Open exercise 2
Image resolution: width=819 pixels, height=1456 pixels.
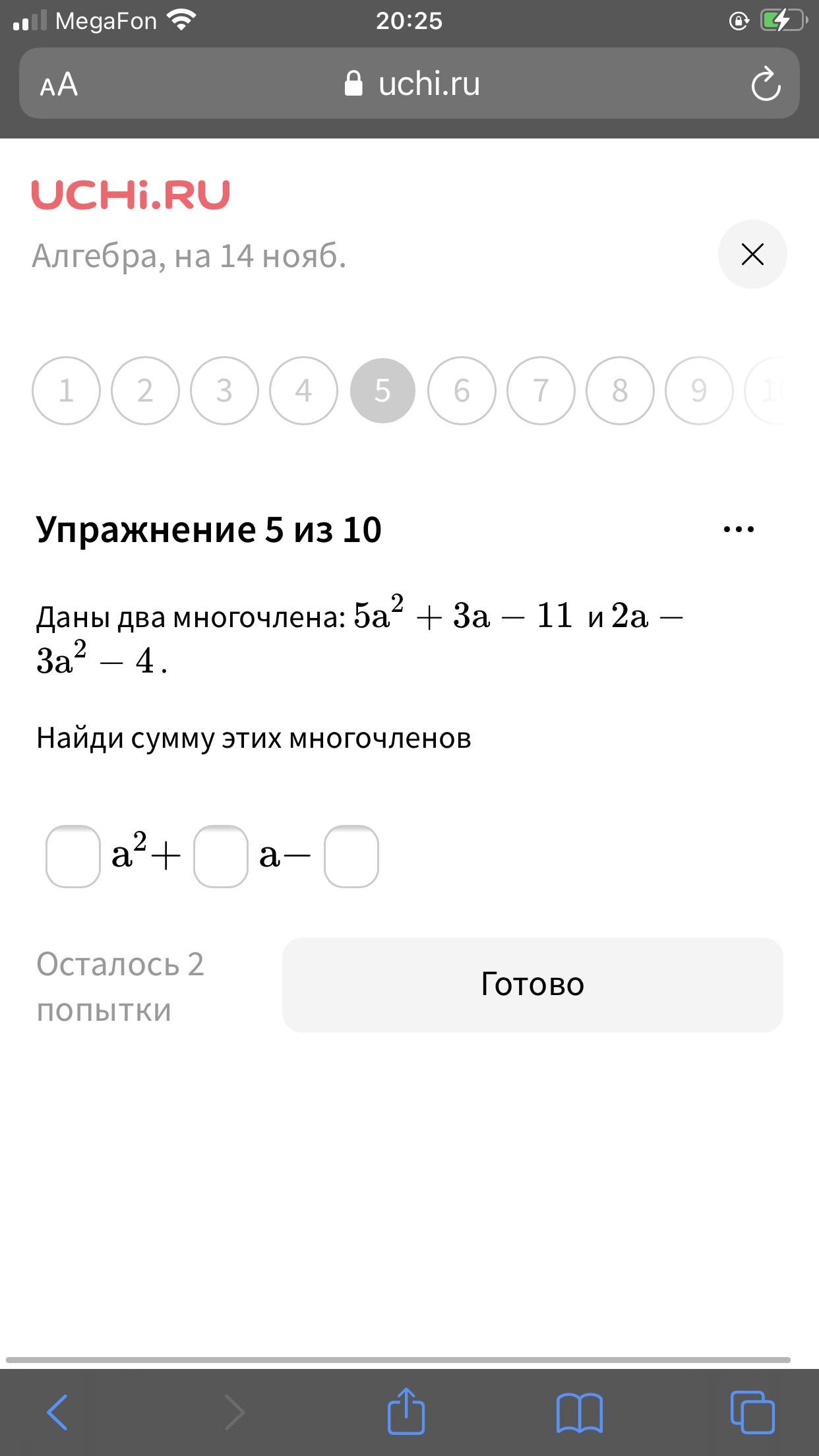pos(145,390)
